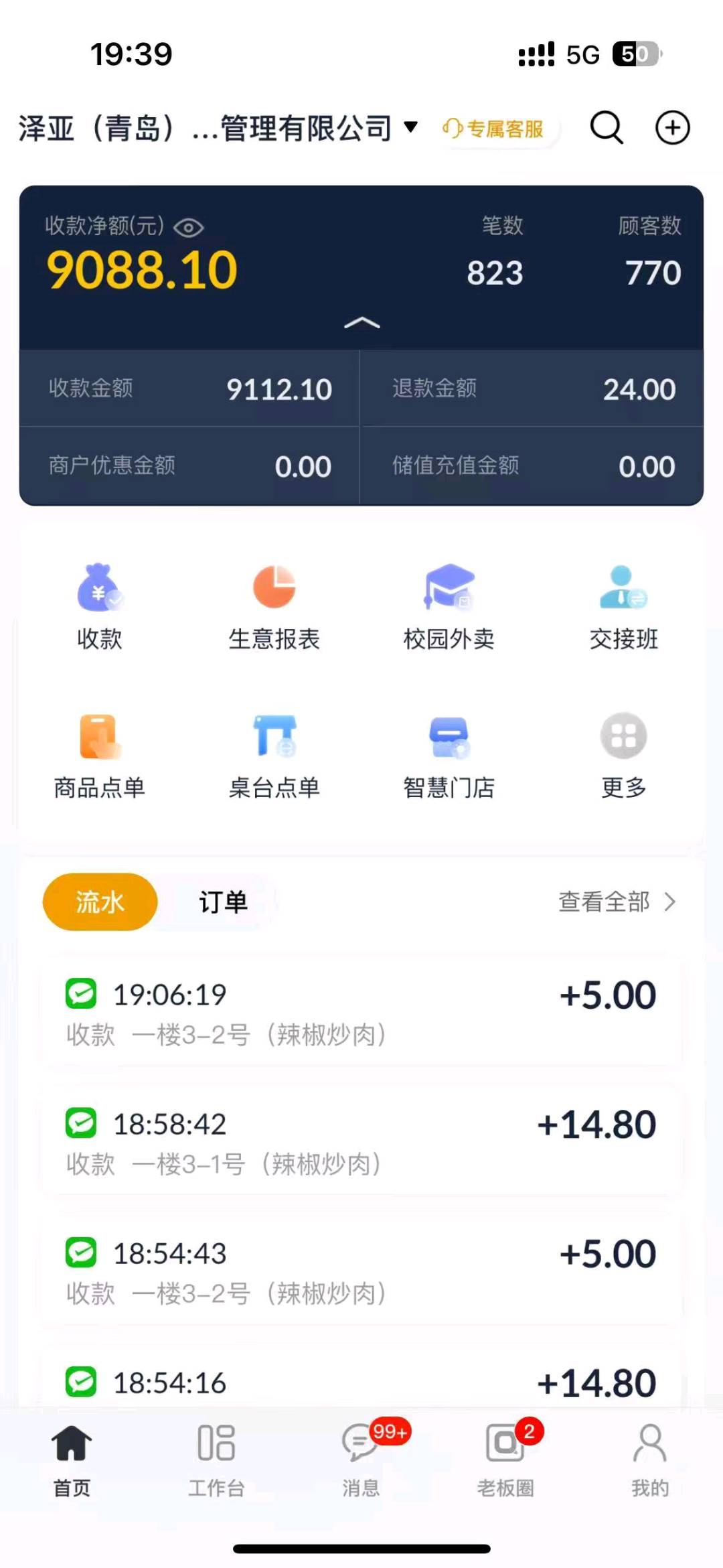
Task: Tap 查看全部 to view all records
Action: pyautogui.click(x=617, y=902)
